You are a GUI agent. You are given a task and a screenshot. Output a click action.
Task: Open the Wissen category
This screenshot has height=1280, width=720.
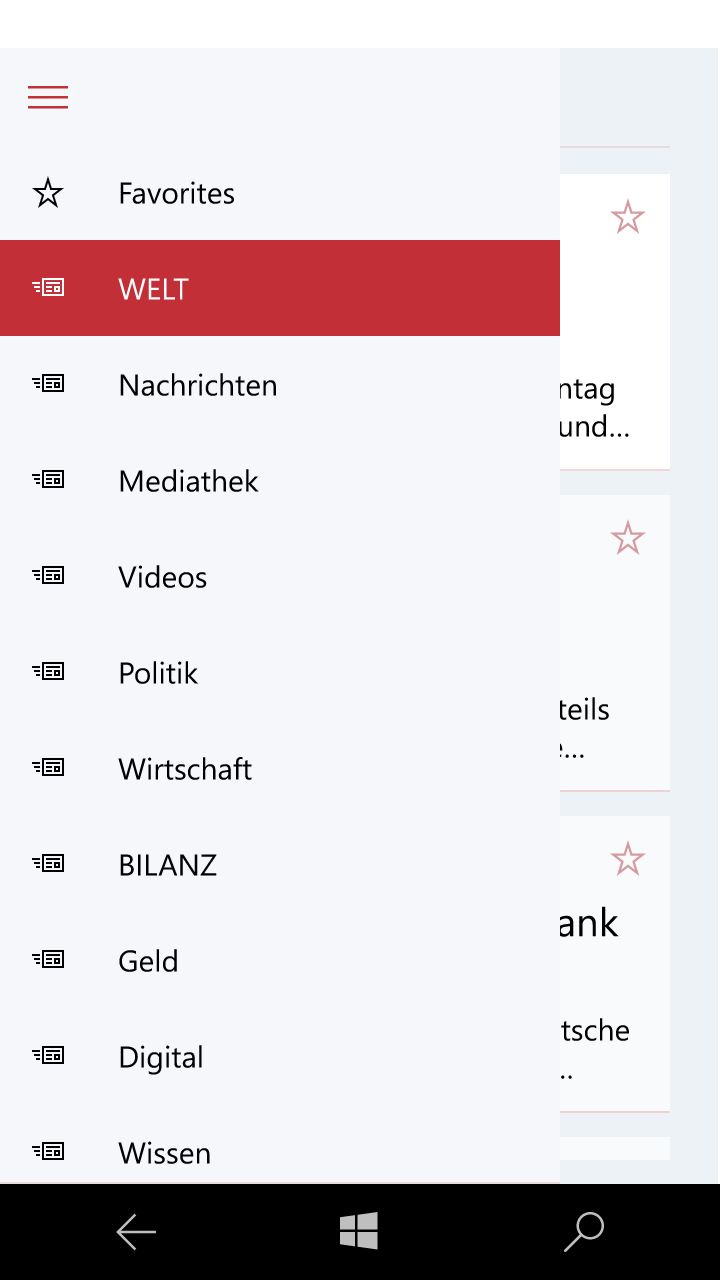[x=164, y=1153]
